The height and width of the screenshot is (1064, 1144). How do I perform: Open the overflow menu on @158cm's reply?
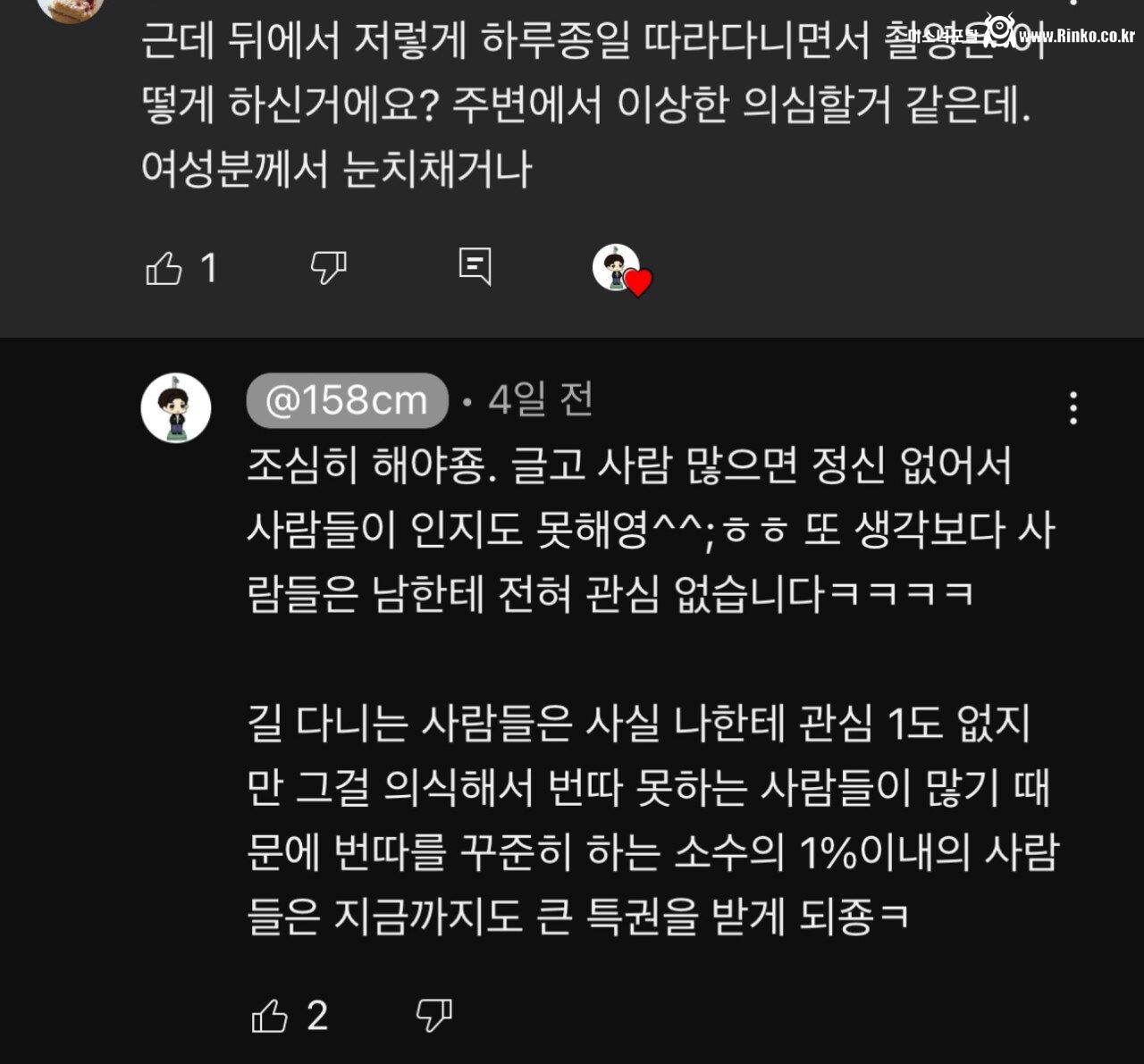click(1073, 408)
